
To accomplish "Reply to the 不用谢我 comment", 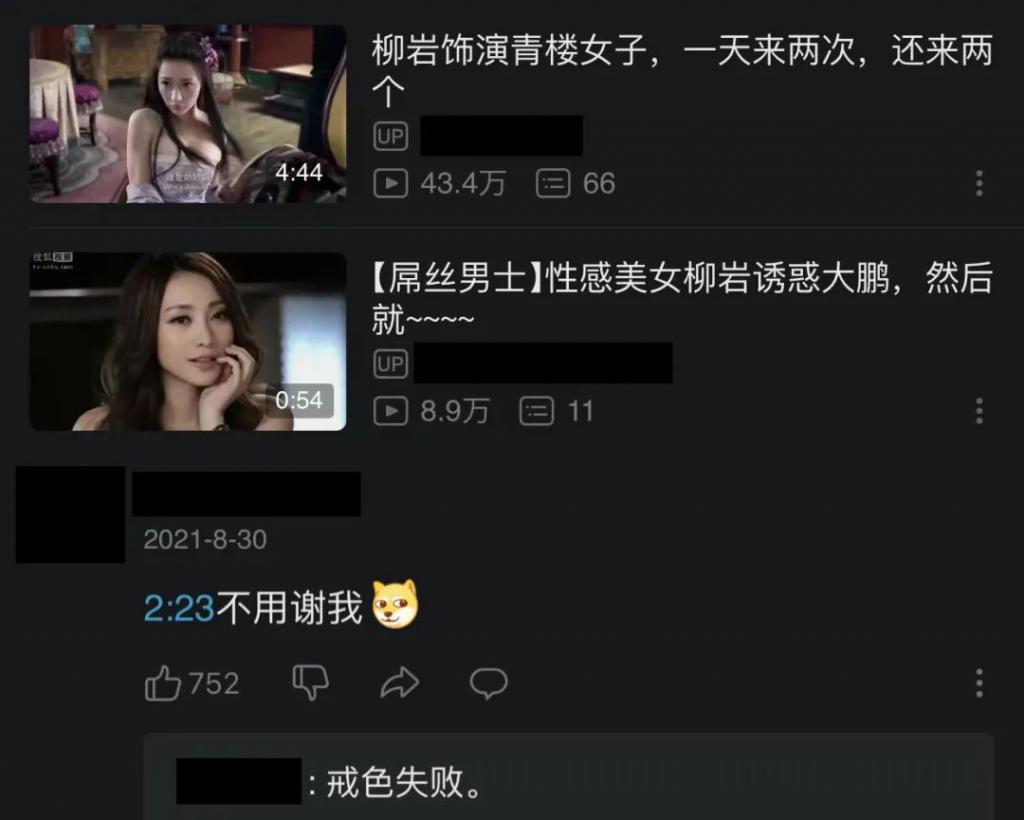I will (x=488, y=684).
